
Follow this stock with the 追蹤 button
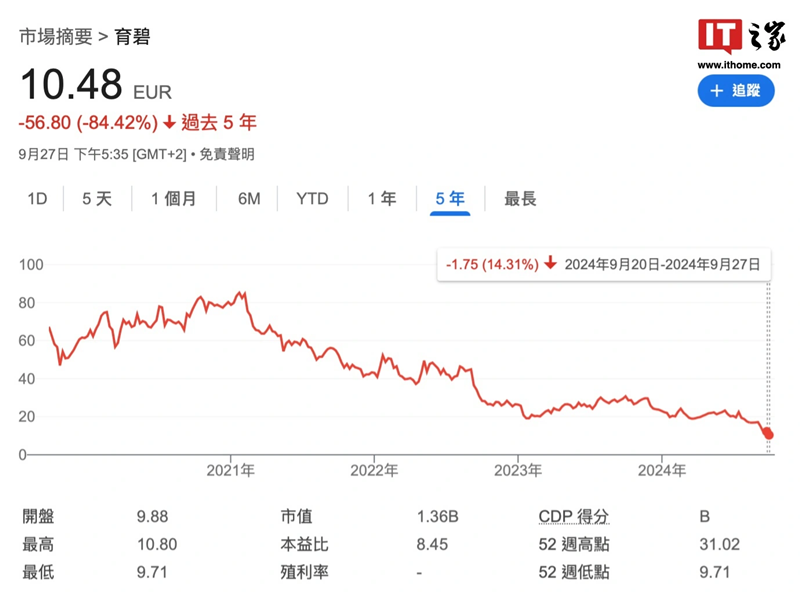(736, 91)
